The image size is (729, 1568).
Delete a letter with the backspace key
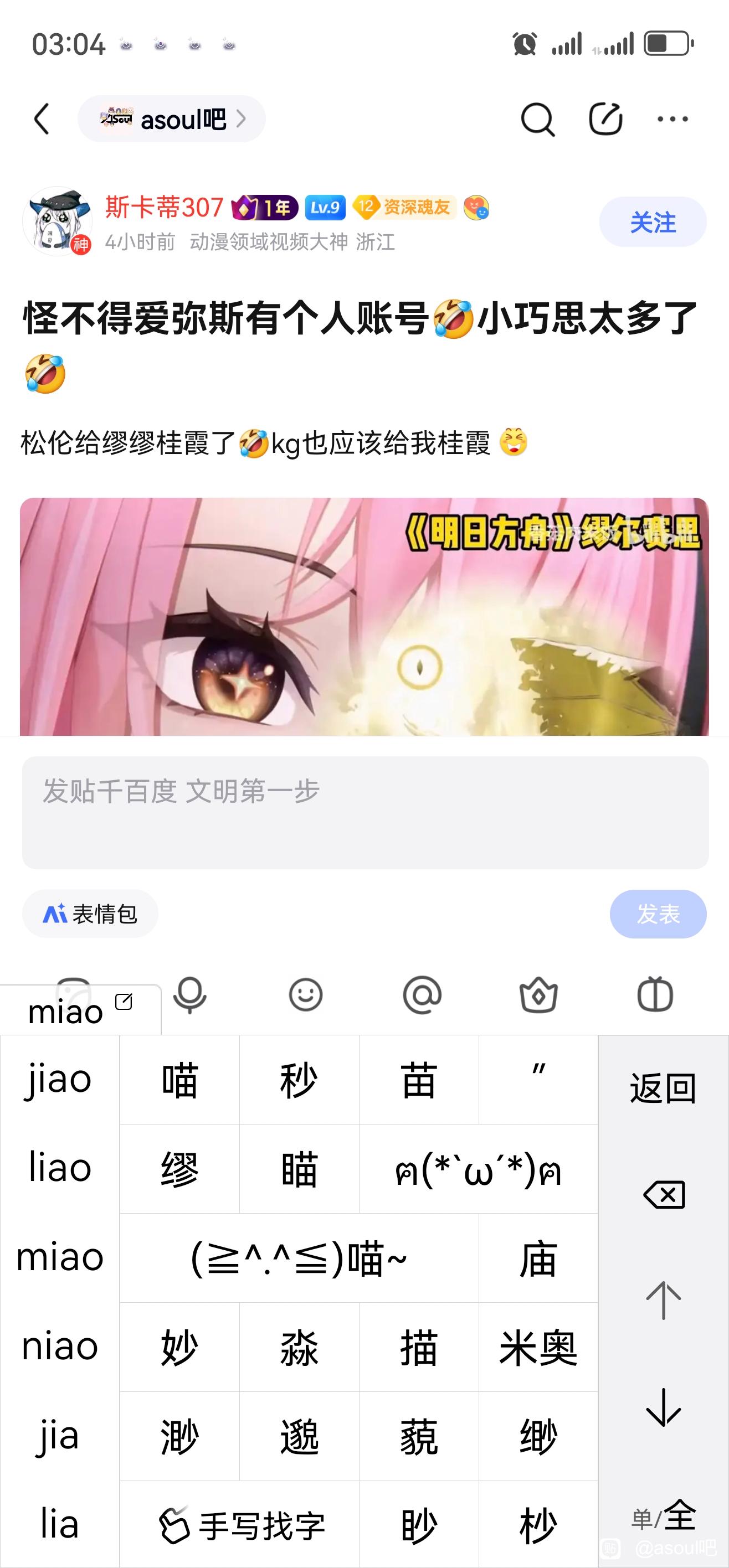point(663,1195)
